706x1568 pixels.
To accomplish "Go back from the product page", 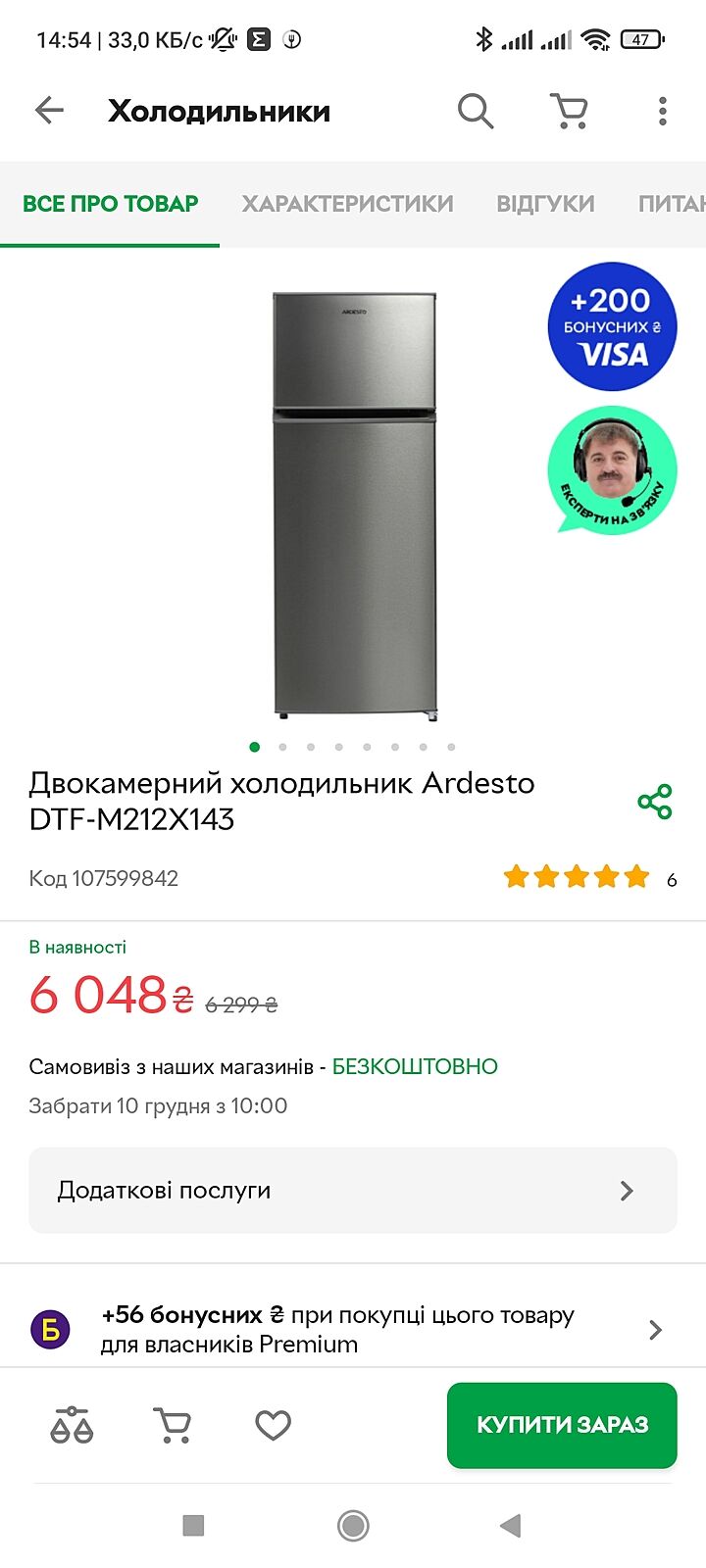I will 49,111.
